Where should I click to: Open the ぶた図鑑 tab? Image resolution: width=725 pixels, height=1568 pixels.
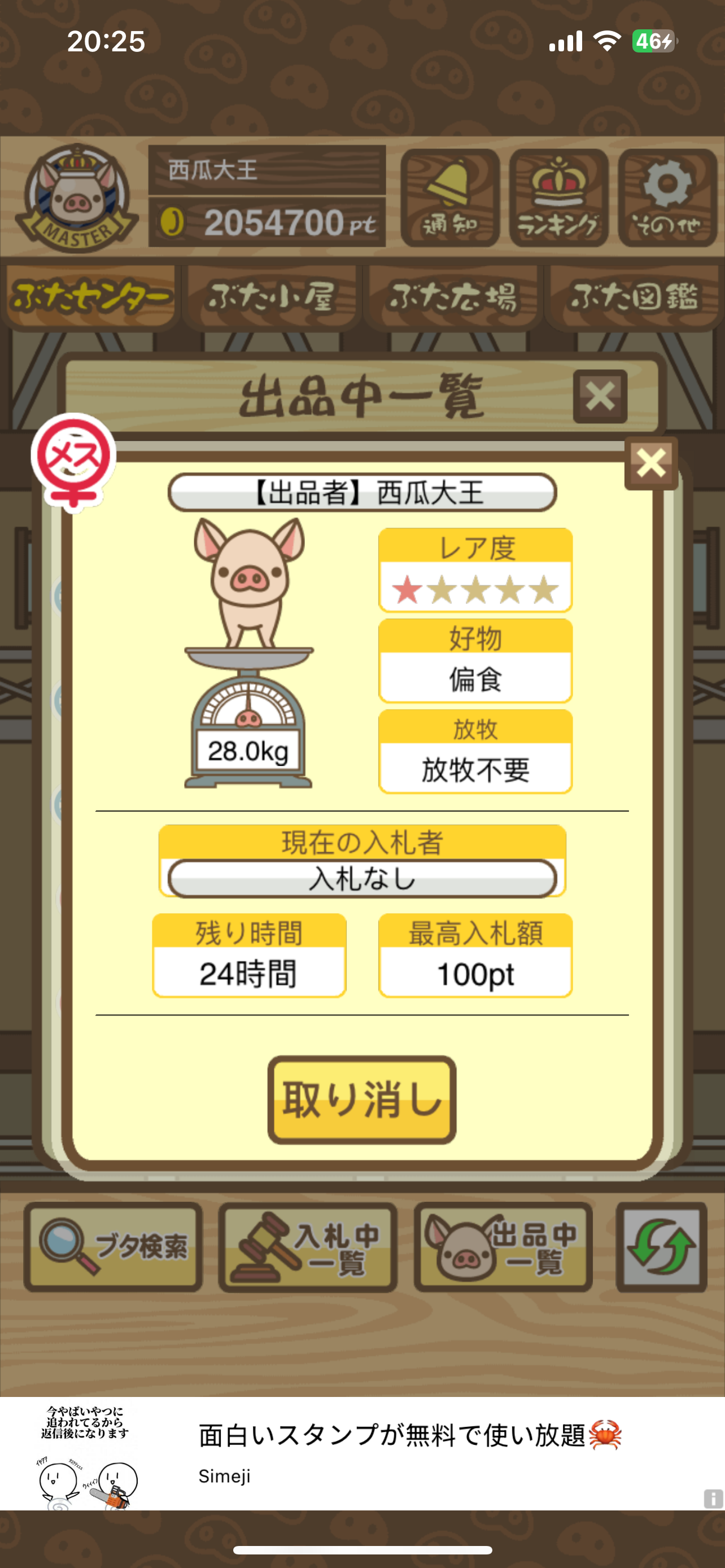point(634,297)
